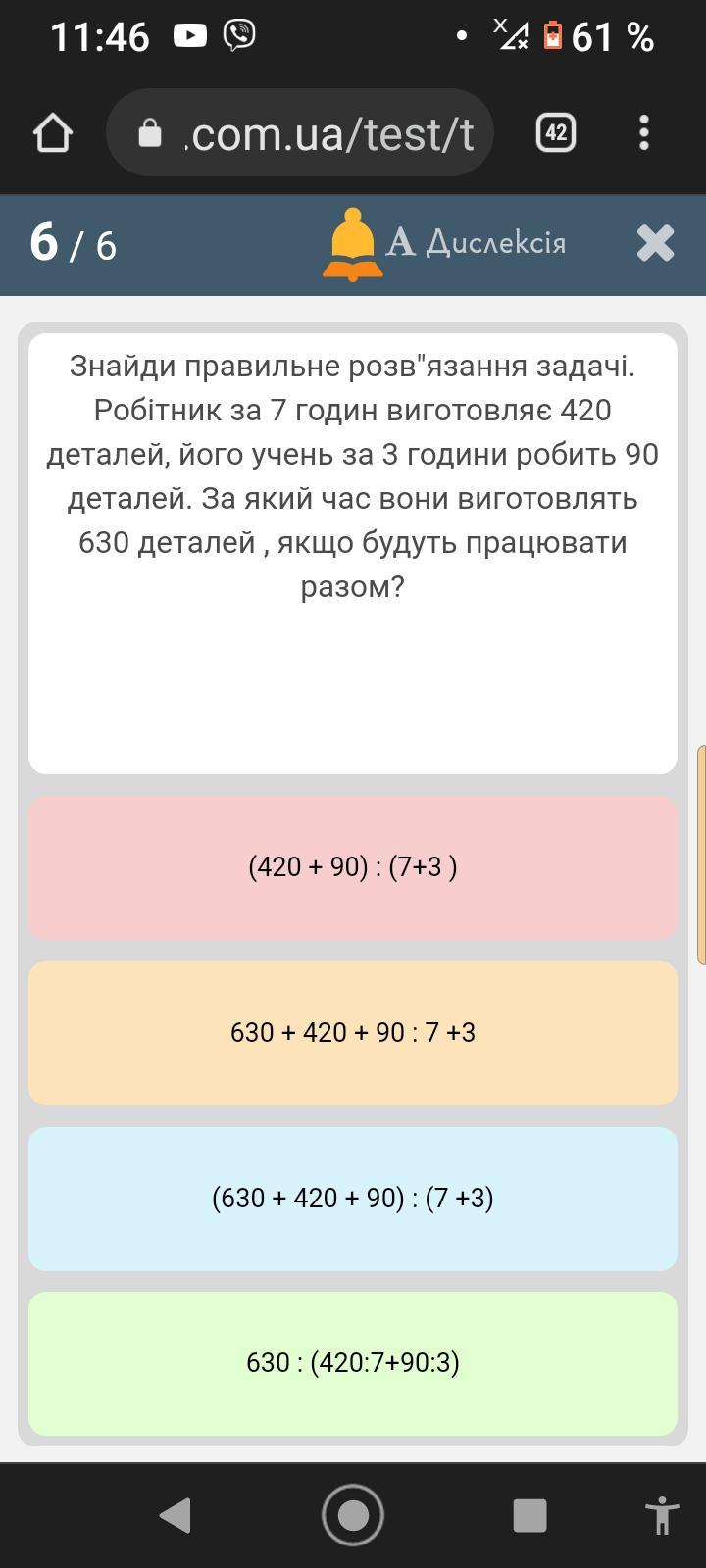Select answer 630 : (420:7+90:3)
Screen dimensions: 706x1568
tap(353, 1363)
